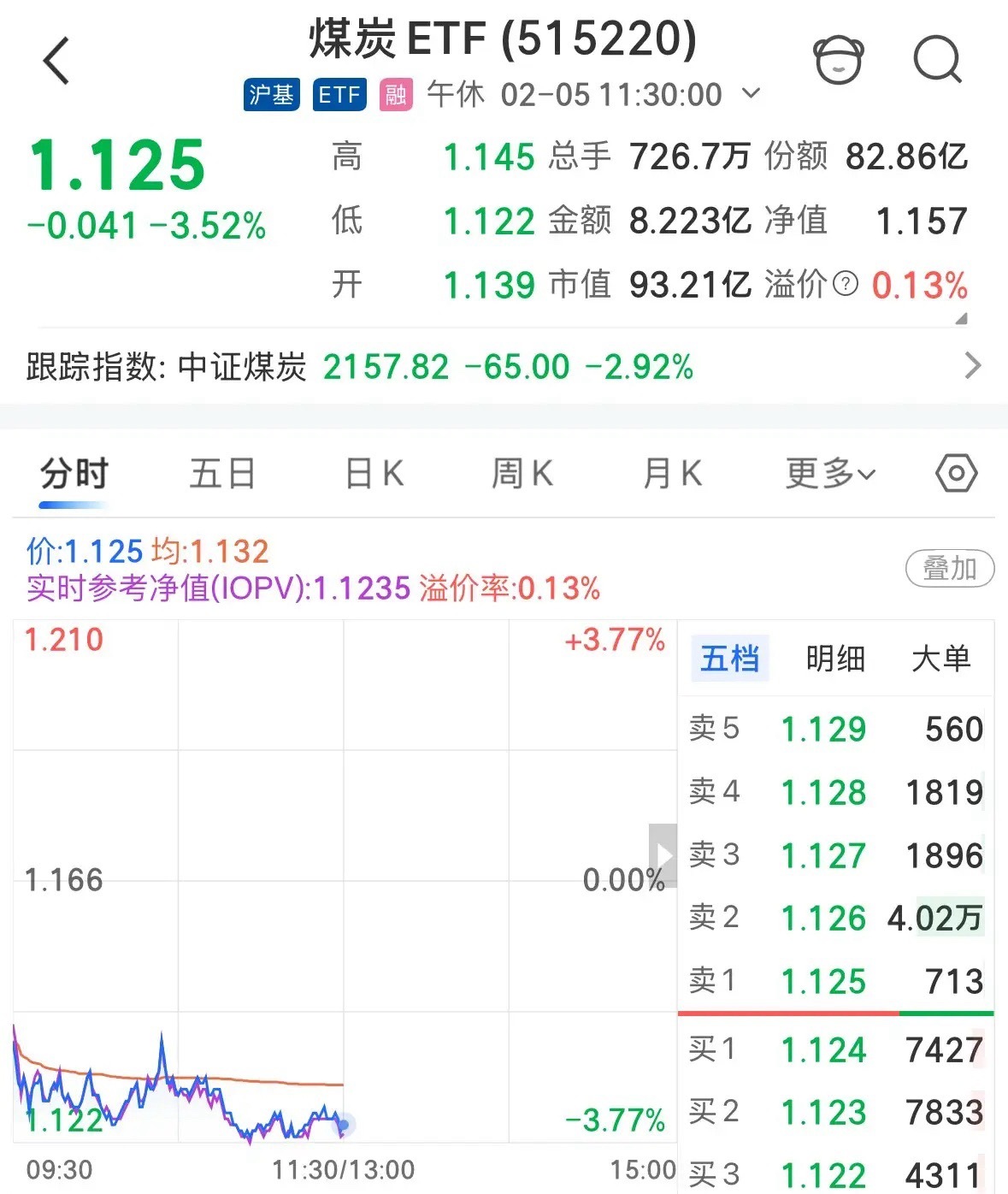Switch to the 大单 big orders tab
Image resolution: width=1008 pixels, height=1194 pixels.
(943, 659)
